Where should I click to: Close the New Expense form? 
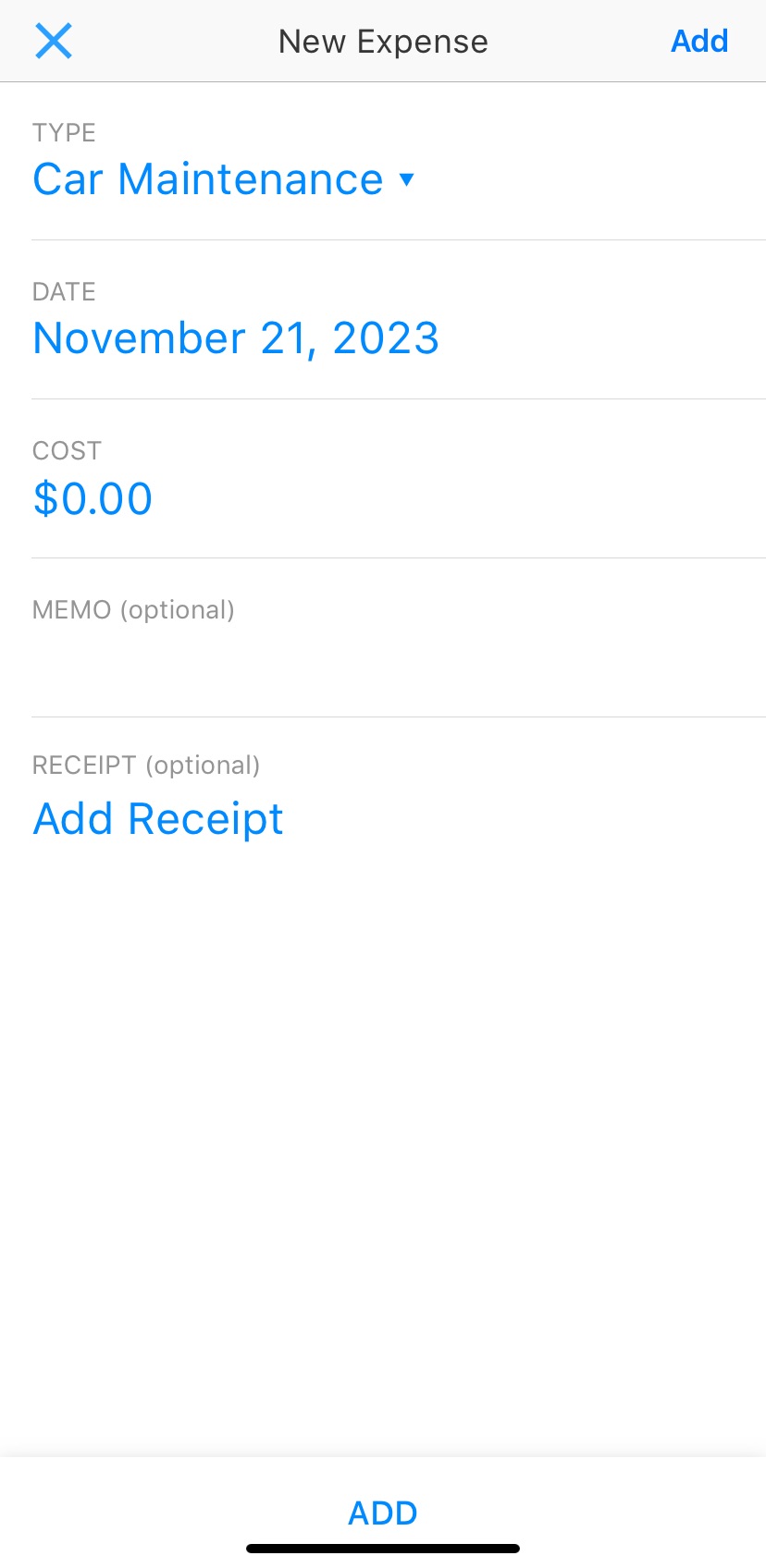pos(54,41)
